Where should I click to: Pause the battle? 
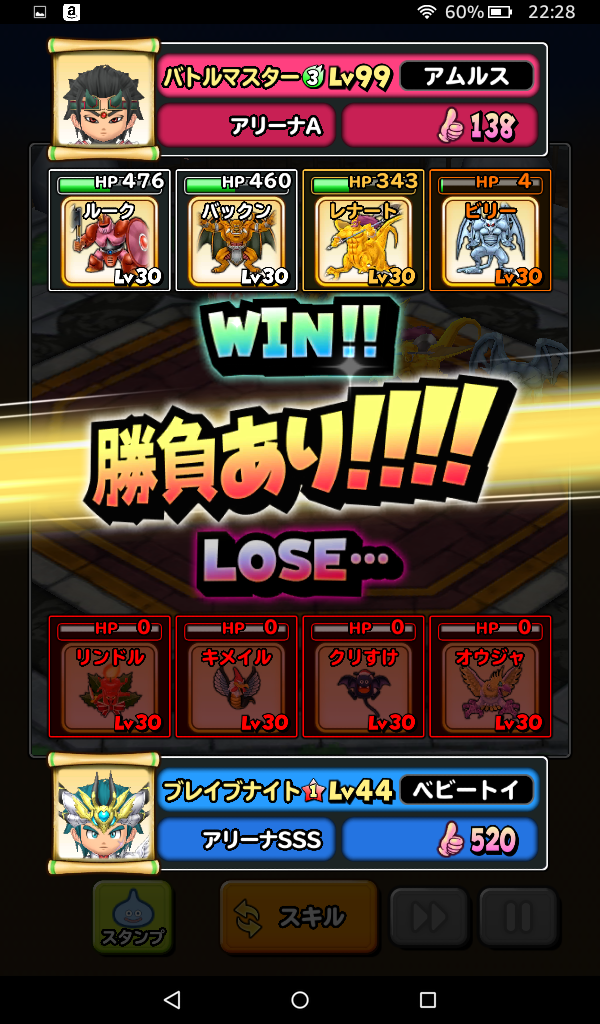(x=517, y=917)
